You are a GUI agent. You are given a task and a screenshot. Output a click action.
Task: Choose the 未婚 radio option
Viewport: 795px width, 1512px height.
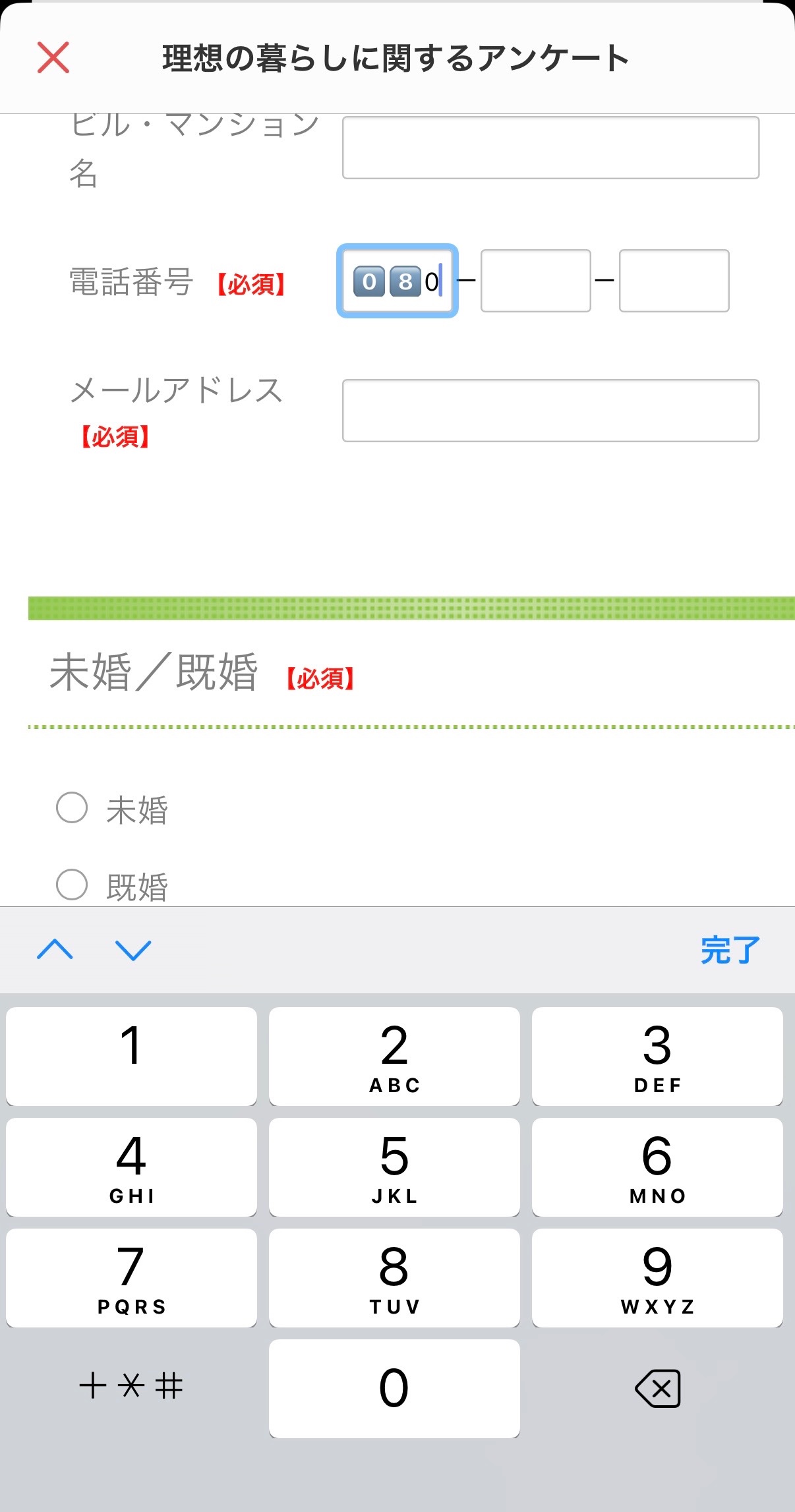tap(72, 808)
